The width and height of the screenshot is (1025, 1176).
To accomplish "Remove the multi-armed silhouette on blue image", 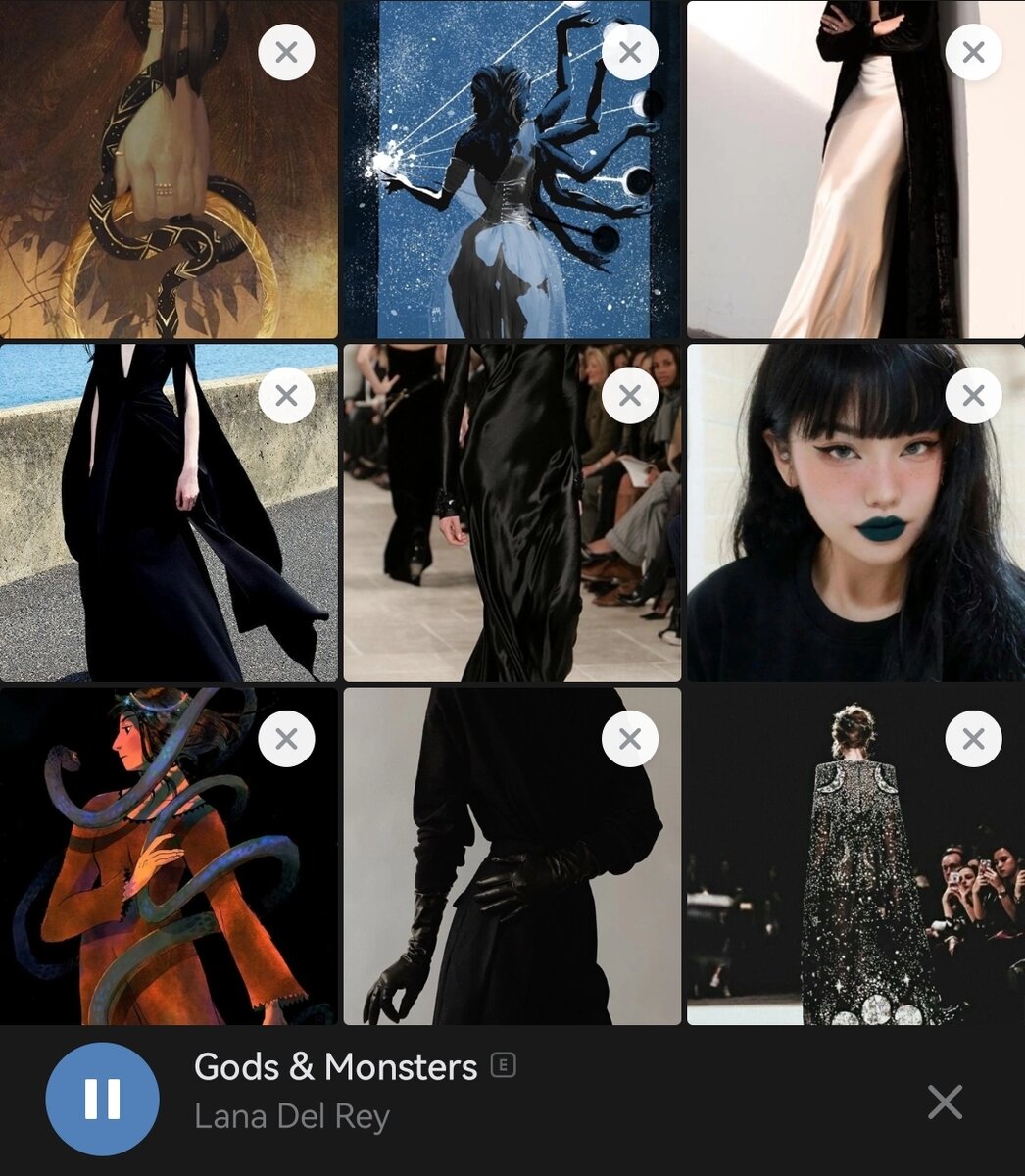I will [x=630, y=52].
